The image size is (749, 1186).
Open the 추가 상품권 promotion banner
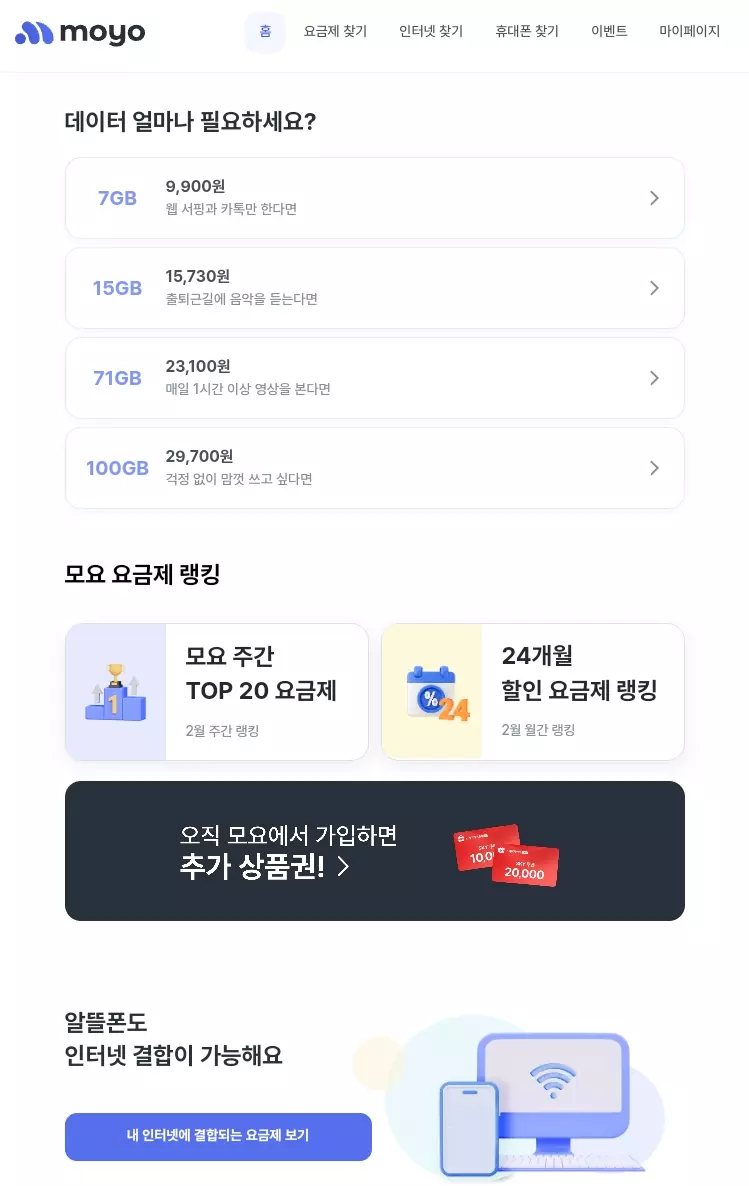pos(374,850)
